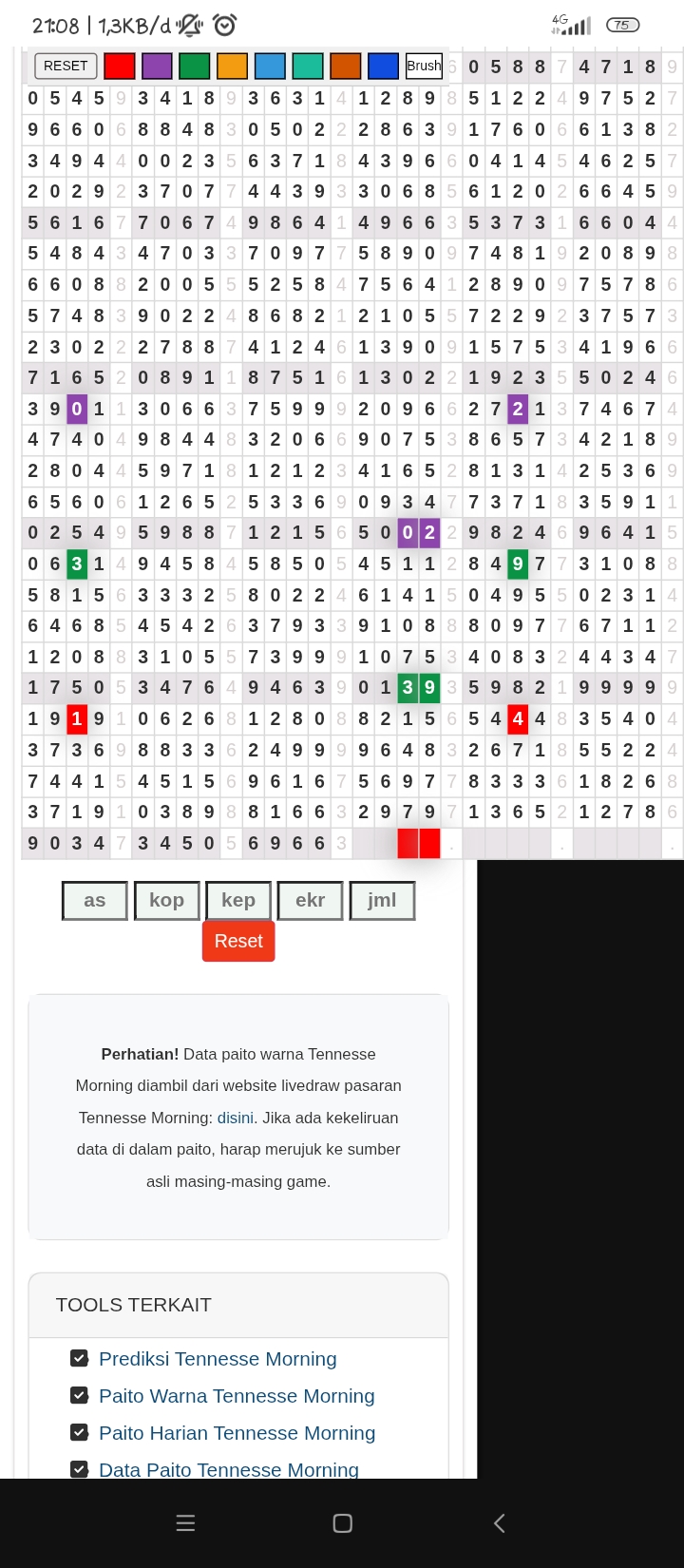Open Prediksi Tennesse Morning

point(218,1359)
